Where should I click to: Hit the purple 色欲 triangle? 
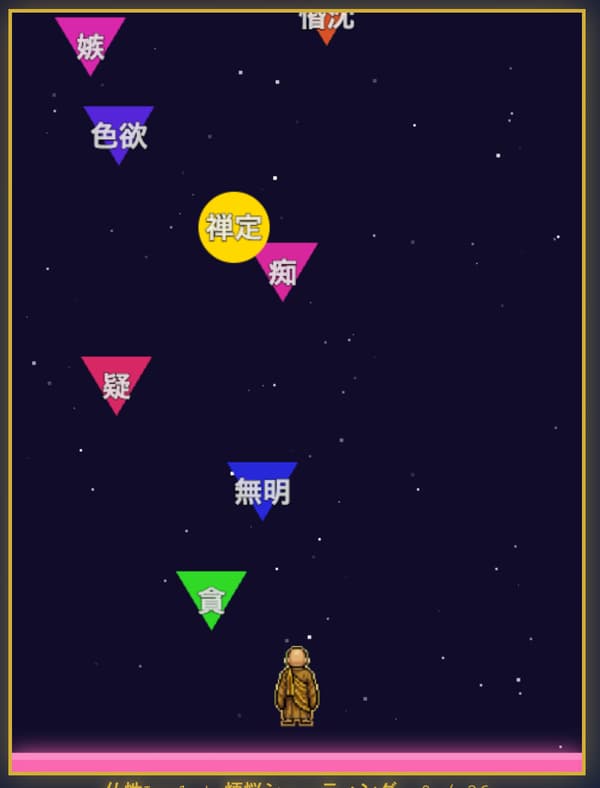pos(119,130)
